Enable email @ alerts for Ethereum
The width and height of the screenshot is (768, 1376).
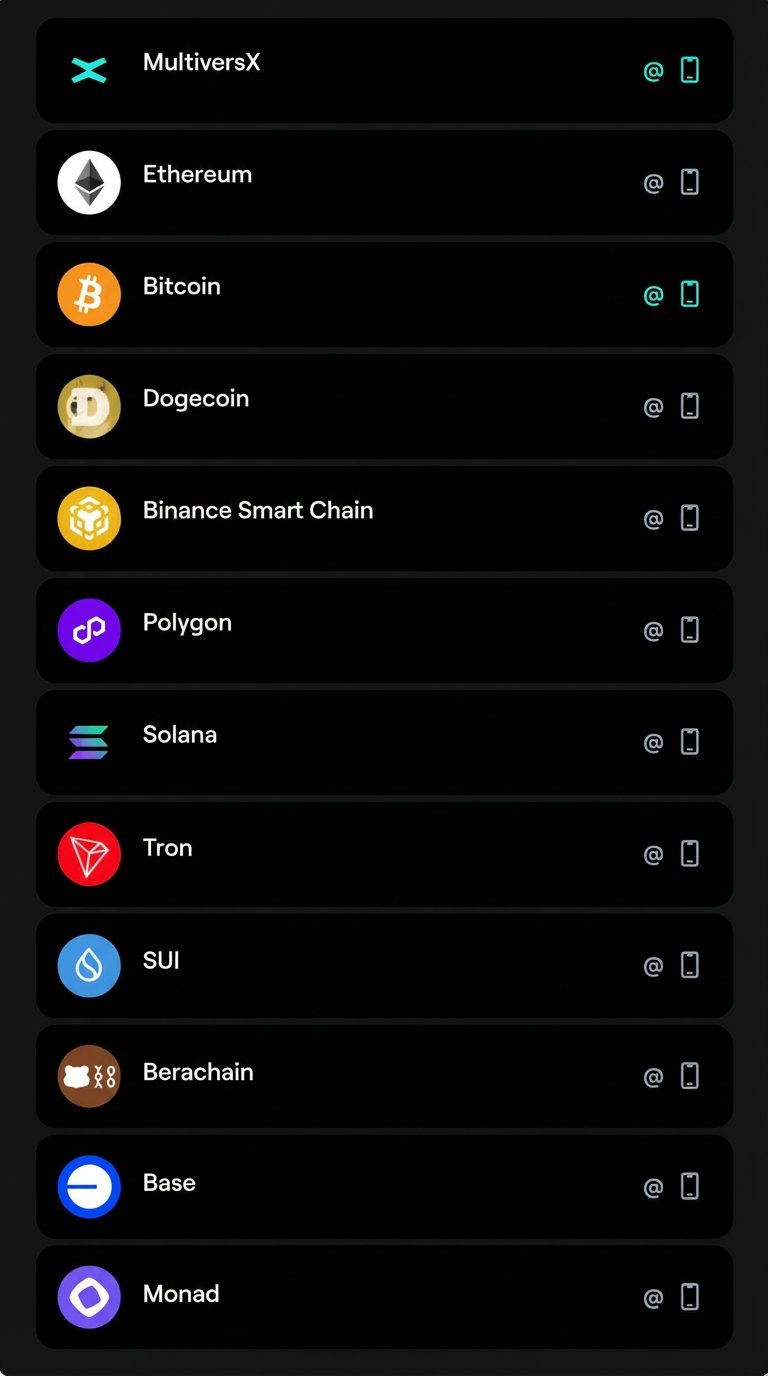pos(653,183)
